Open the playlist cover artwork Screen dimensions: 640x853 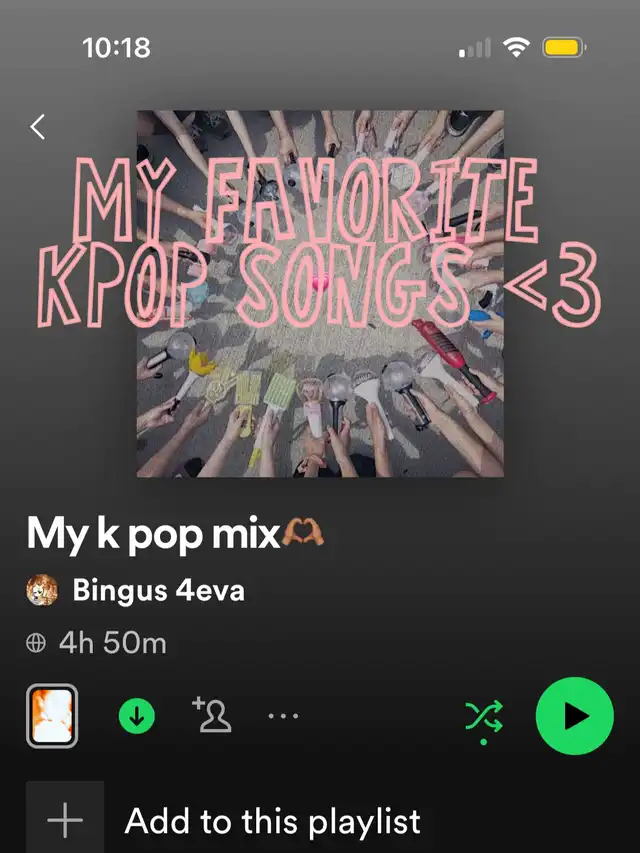coord(320,294)
